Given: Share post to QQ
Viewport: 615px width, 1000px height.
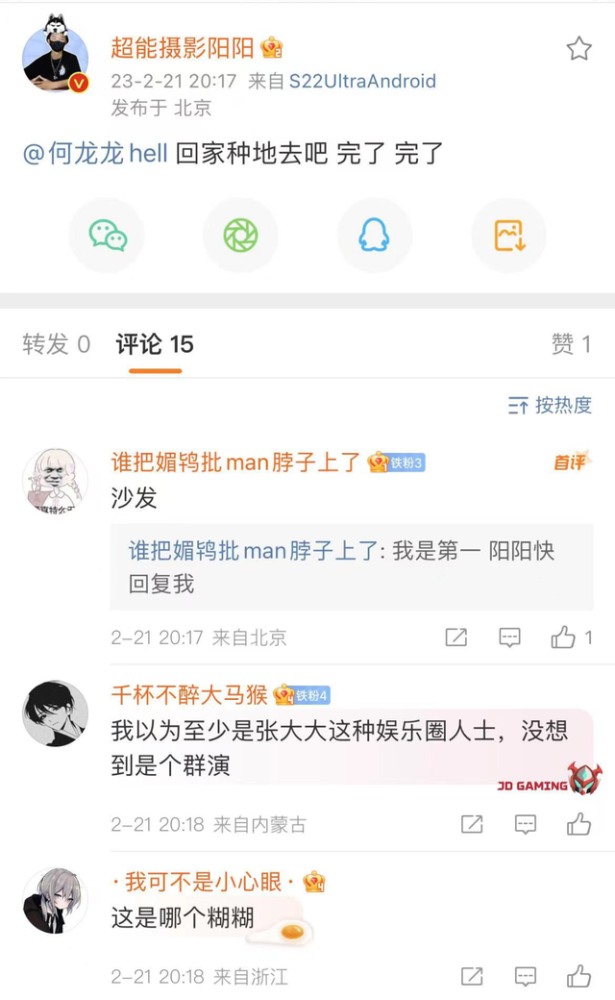Looking at the screenshot, I should coord(374,235).
